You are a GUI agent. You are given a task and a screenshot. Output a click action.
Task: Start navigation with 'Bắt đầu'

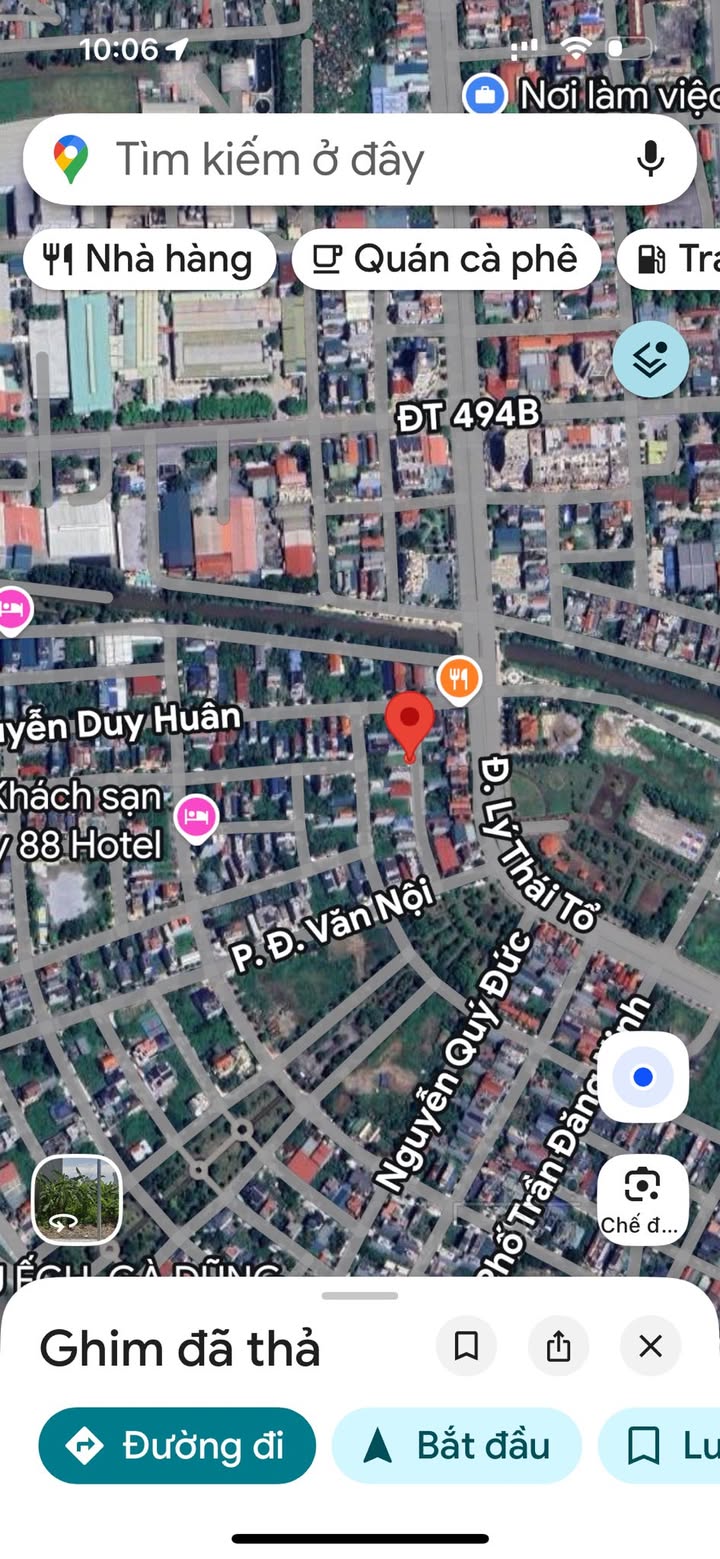(457, 1445)
